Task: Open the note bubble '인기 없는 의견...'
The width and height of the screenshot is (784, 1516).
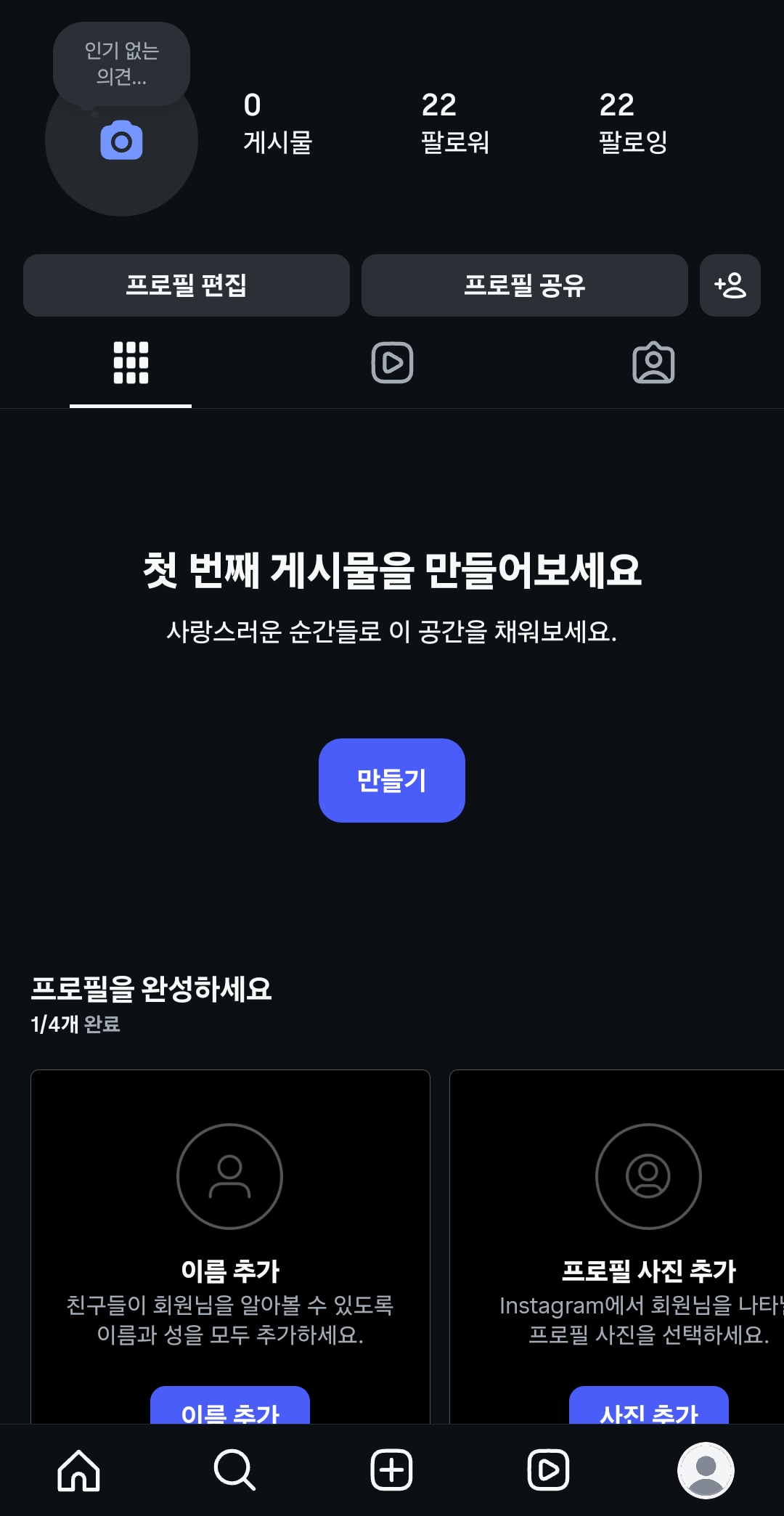Action: [121, 63]
